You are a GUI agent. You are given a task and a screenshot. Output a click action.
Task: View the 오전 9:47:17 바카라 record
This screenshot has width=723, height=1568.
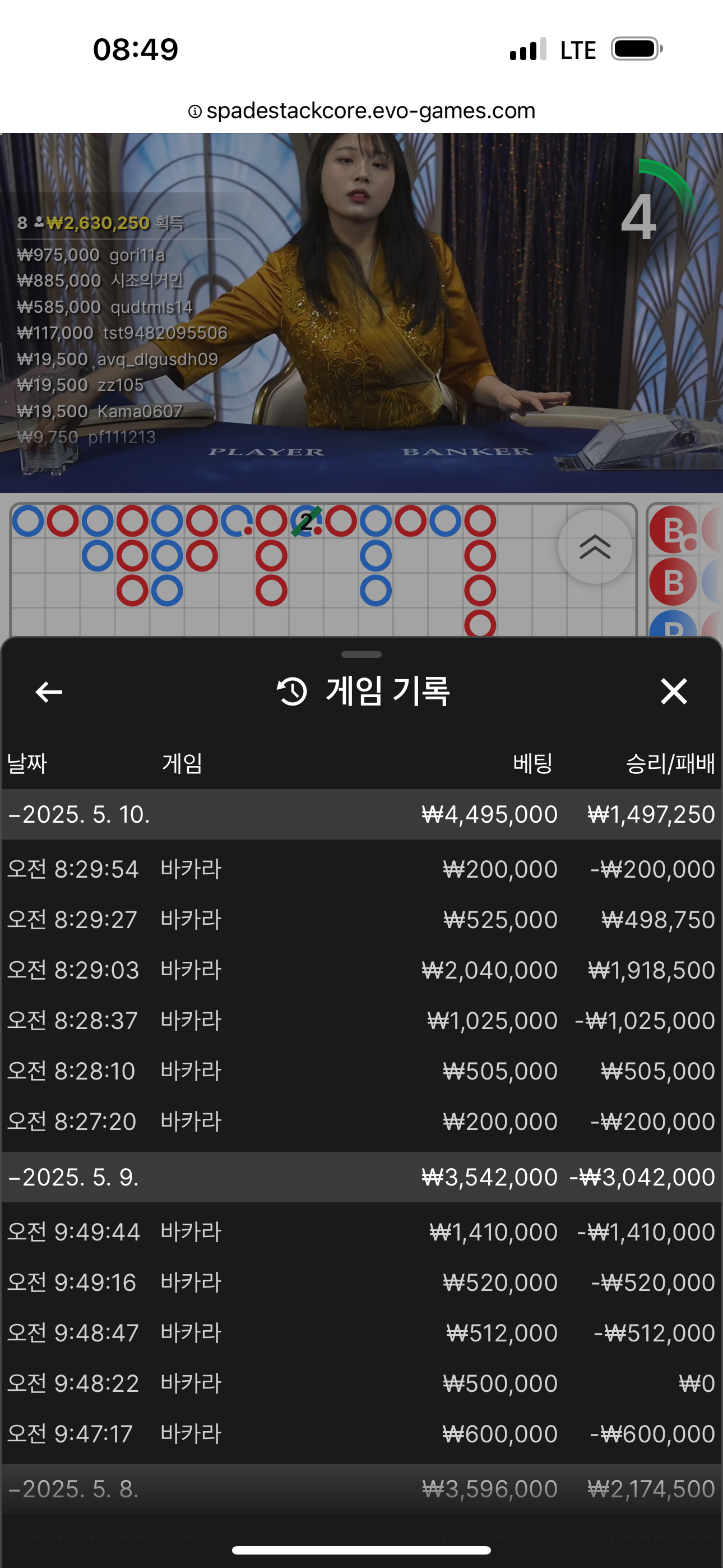click(x=361, y=1434)
